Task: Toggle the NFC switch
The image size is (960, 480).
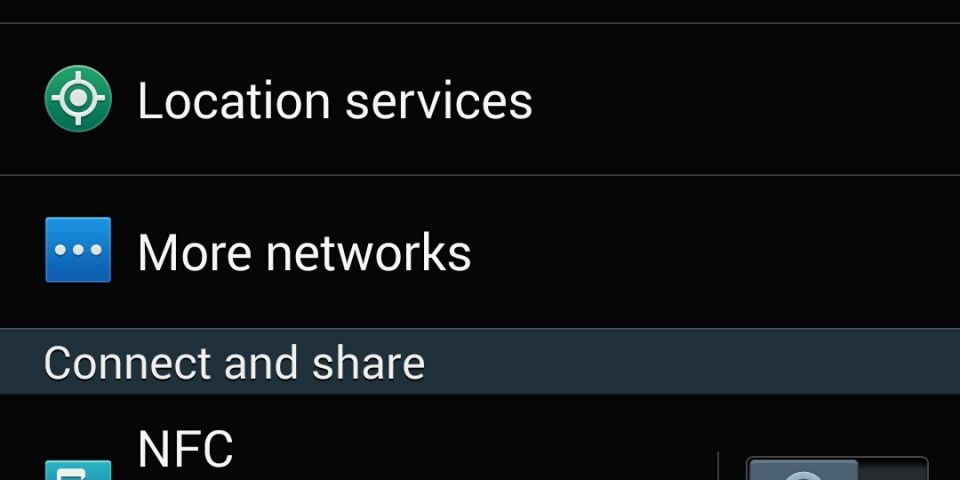Action: point(836,468)
